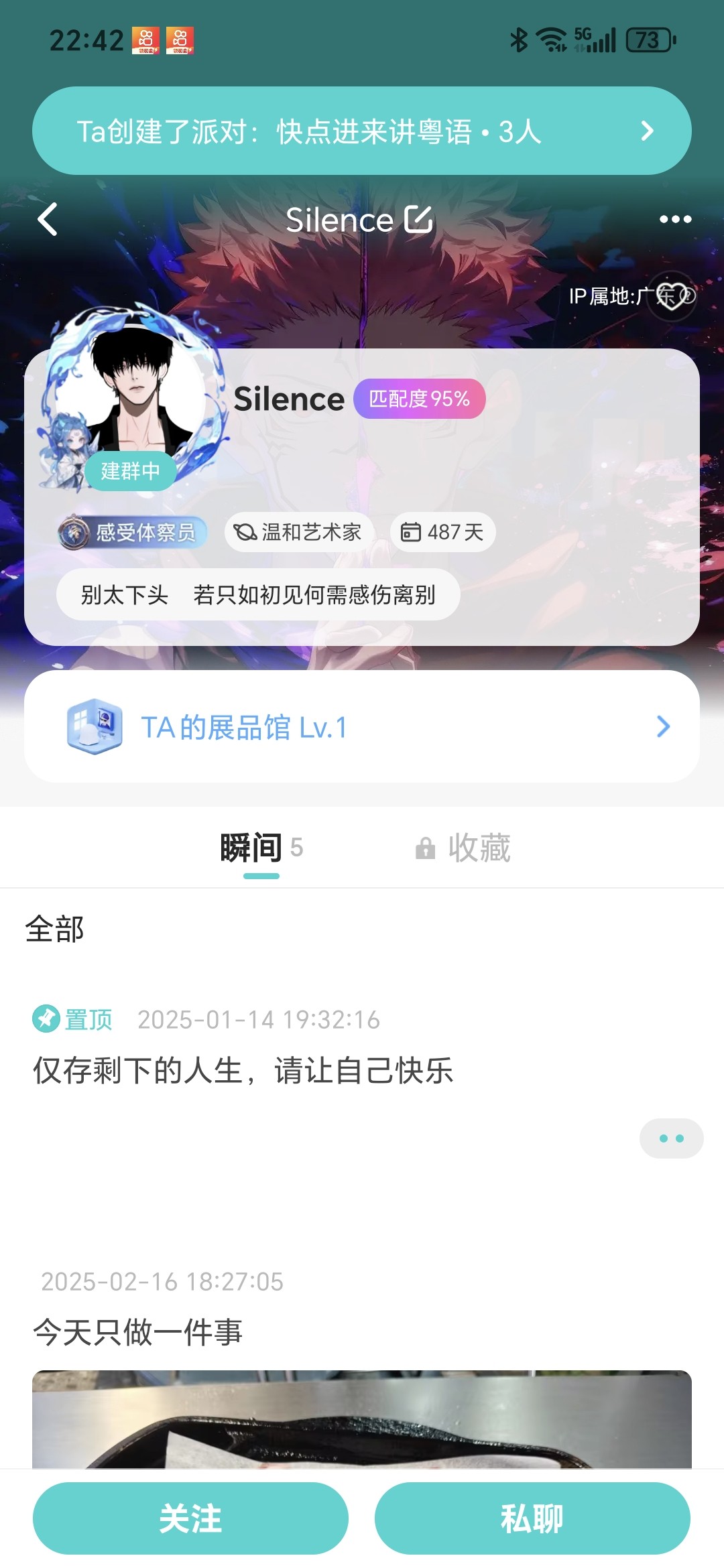Open the 感受体察员 badge
724x1568 pixels.
pyautogui.click(x=133, y=532)
